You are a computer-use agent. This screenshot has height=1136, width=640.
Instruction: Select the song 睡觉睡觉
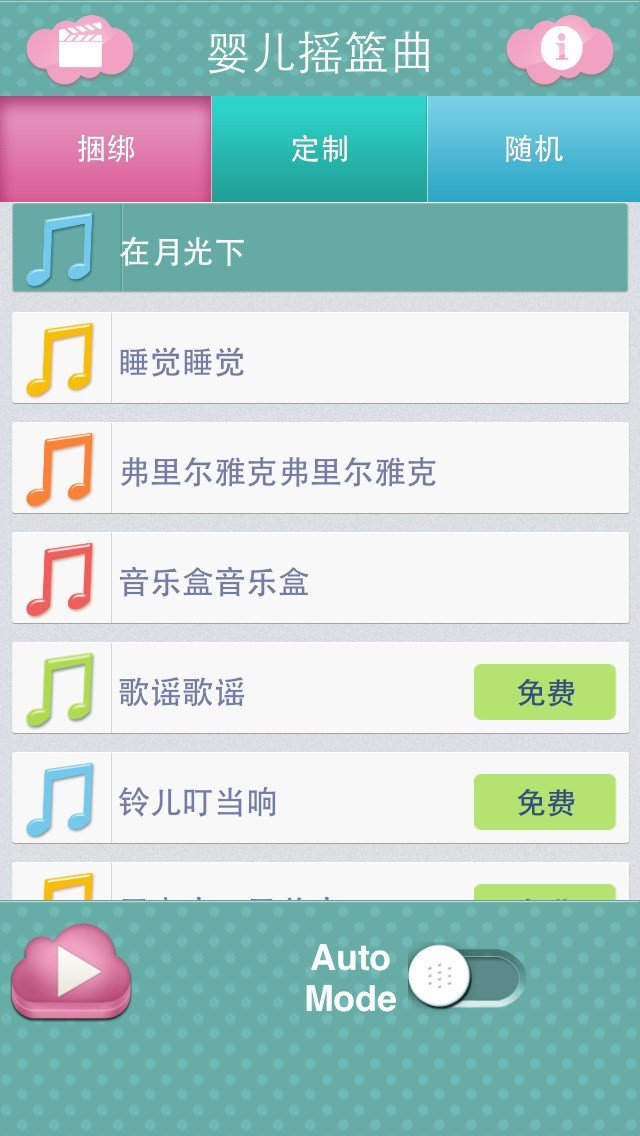(320, 360)
